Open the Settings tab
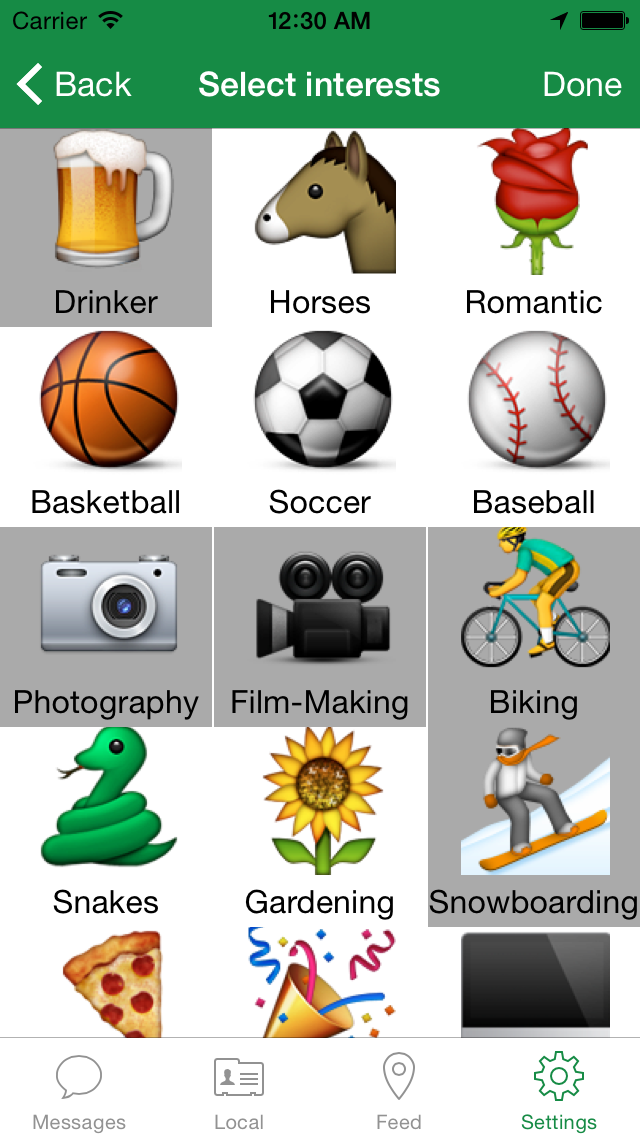The height and width of the screenshot is (1136, 640). [559, 1092]
